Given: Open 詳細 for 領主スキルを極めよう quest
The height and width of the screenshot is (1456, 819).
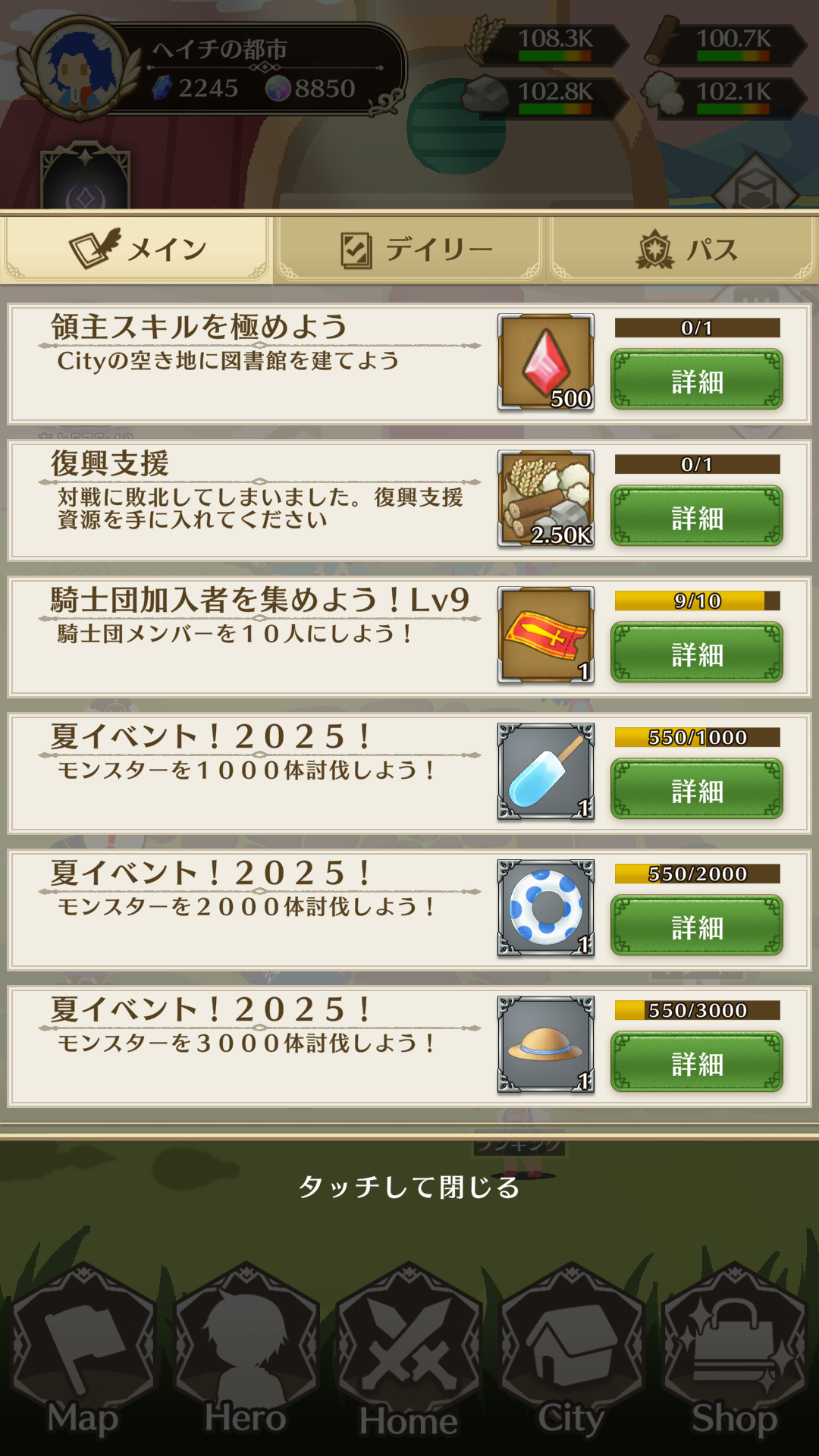Looking at the screenshot, I should [x=696, y=380].
